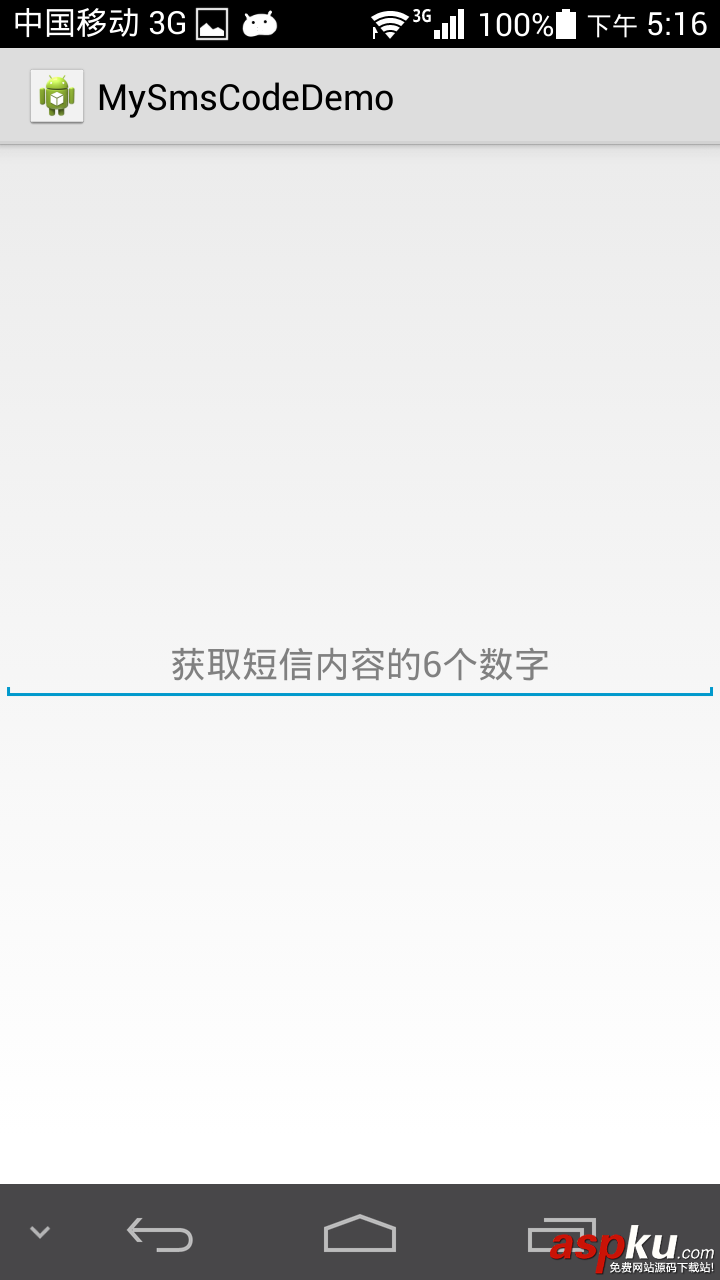Open the recent apps view
This screenshot has width=720, height=1280.
pyautogui.click(x=561, y=1234)
